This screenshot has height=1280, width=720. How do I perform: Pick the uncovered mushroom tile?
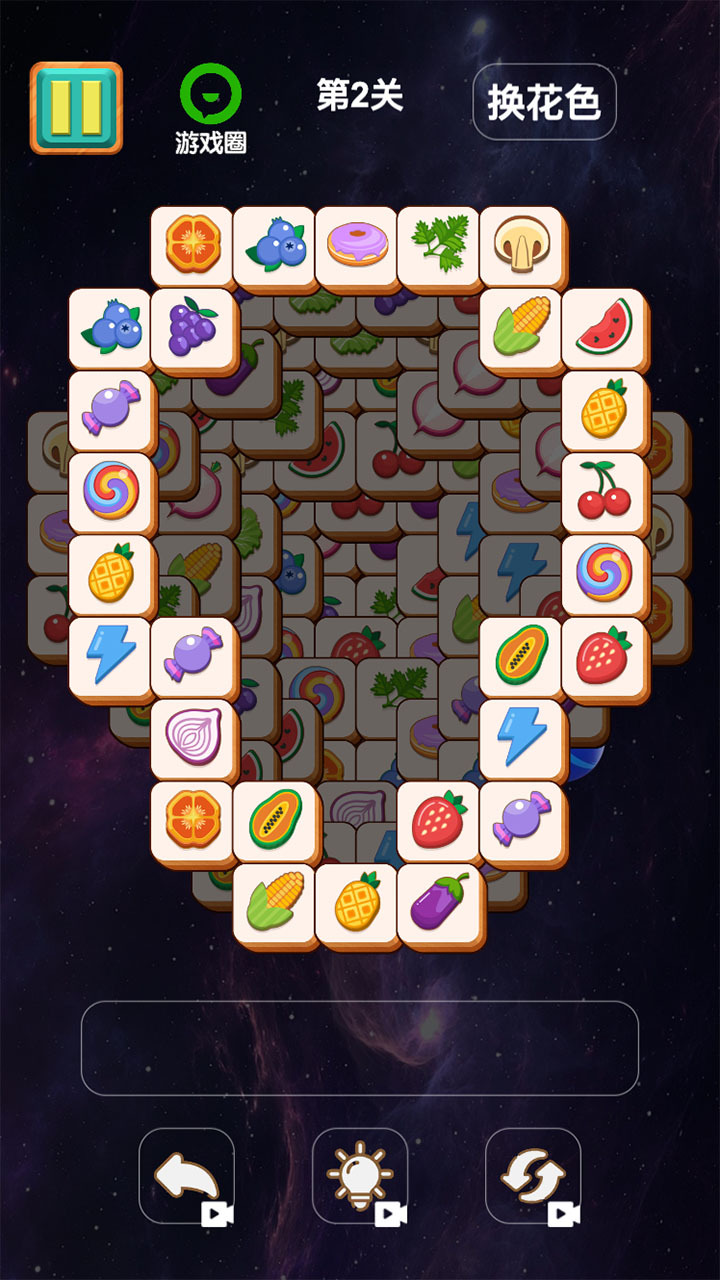pos(521,244)
